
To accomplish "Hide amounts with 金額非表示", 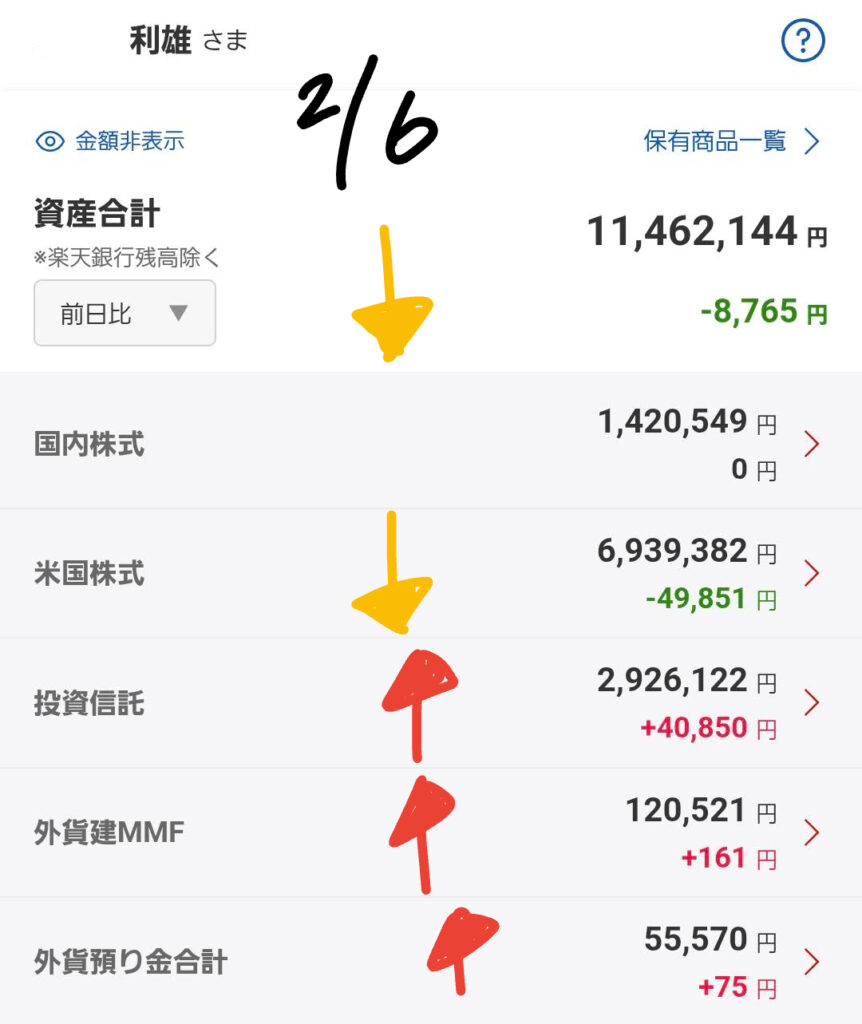I will pyautogui.click(x=111, y=141).
